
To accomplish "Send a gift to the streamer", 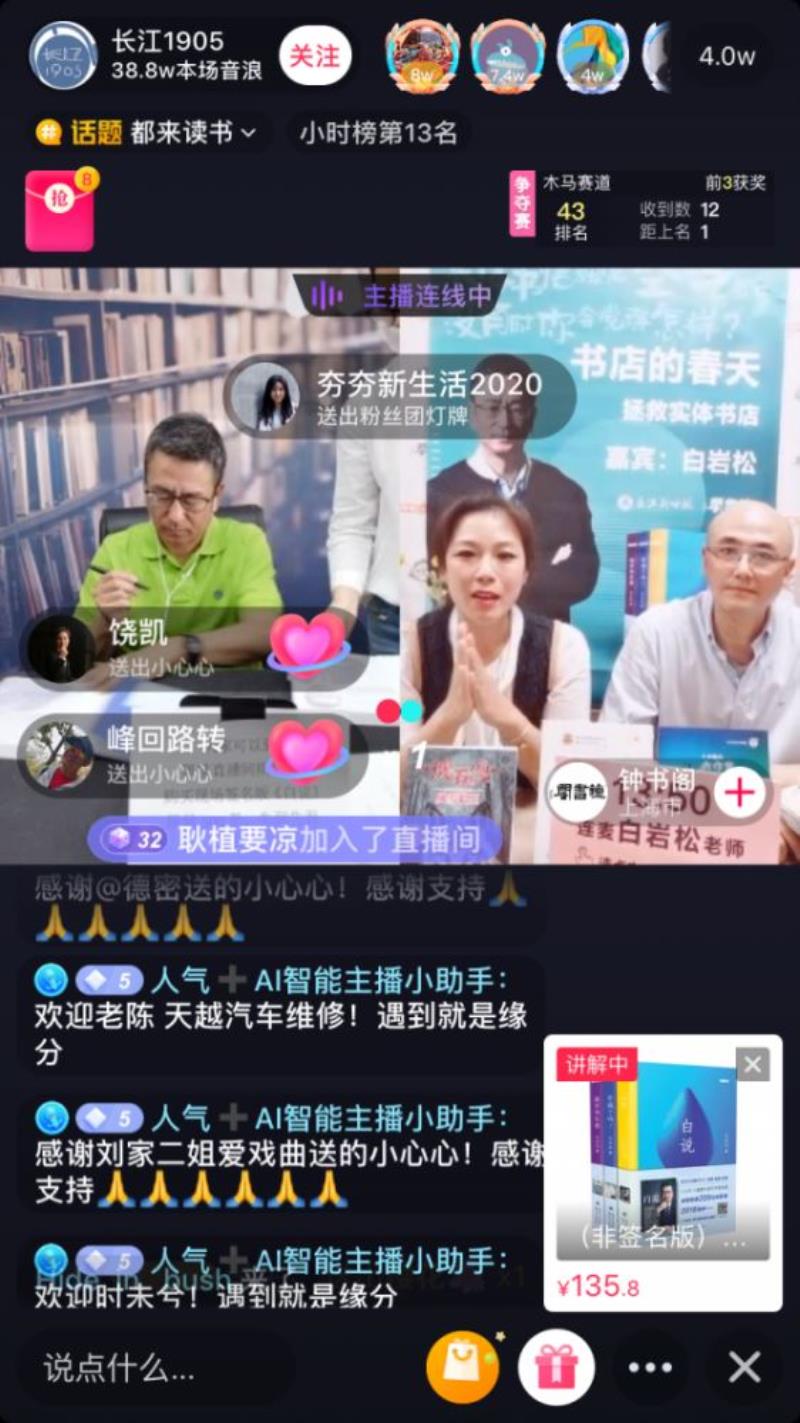I will coord(556,1366).
